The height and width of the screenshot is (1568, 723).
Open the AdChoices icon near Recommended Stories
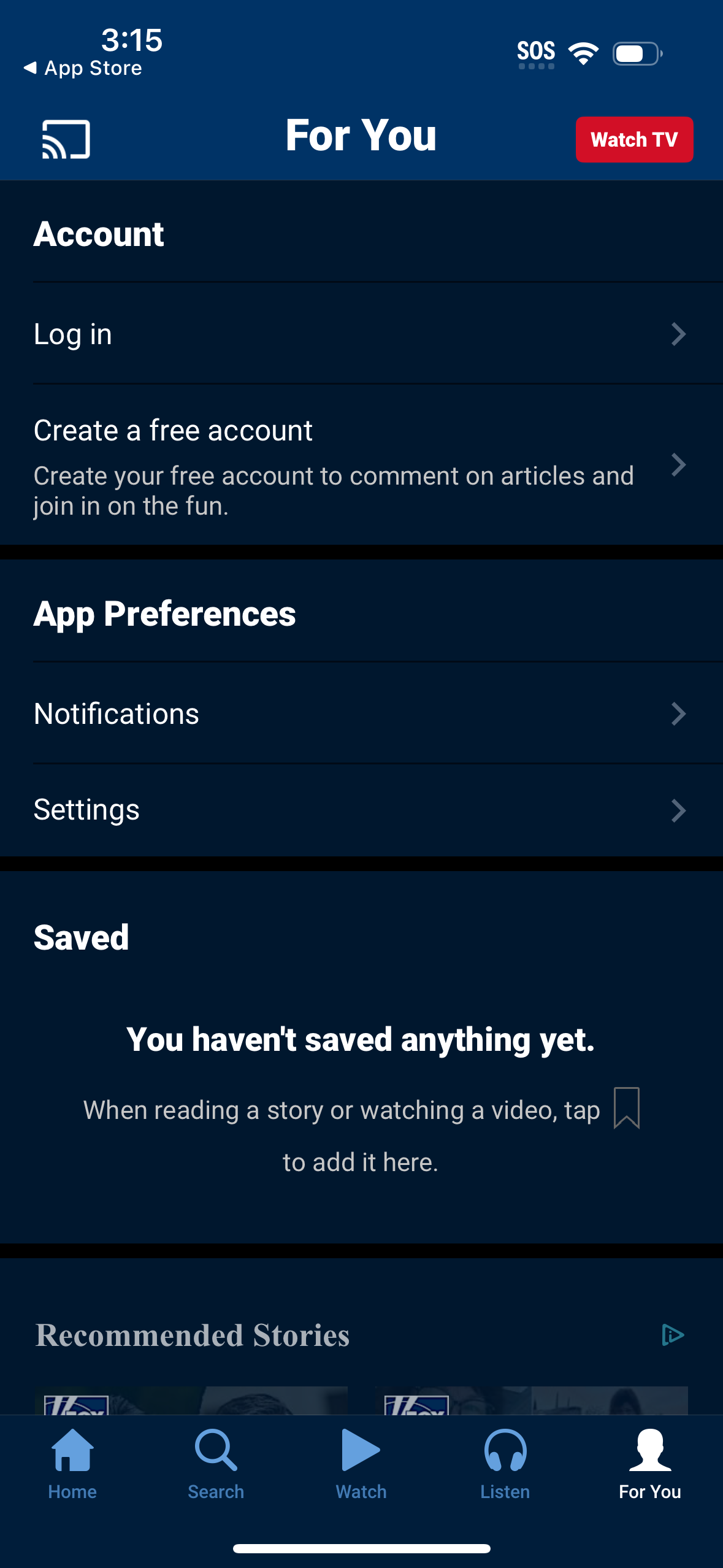[x=673, y=1335]
